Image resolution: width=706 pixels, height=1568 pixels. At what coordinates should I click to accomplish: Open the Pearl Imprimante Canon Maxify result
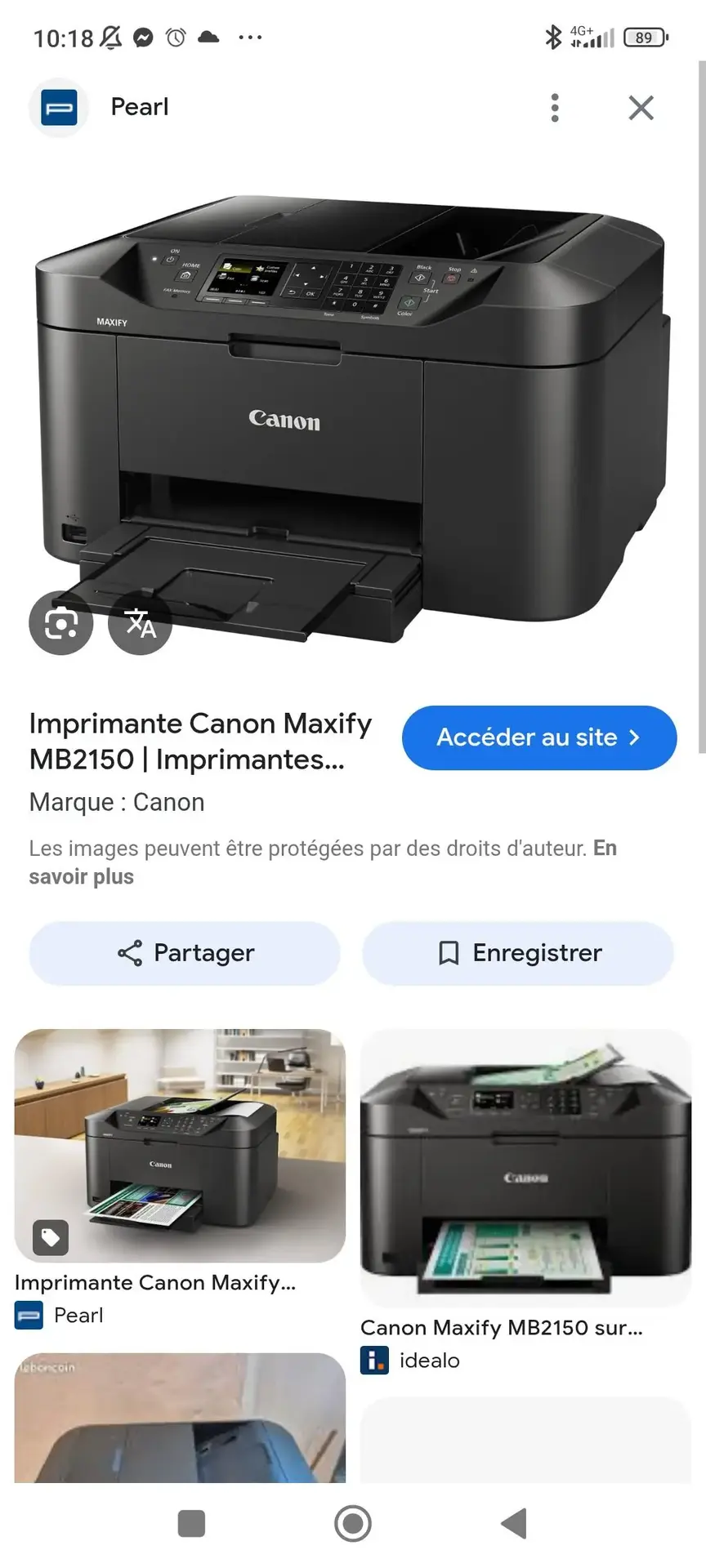click(x=180, y=1145)
